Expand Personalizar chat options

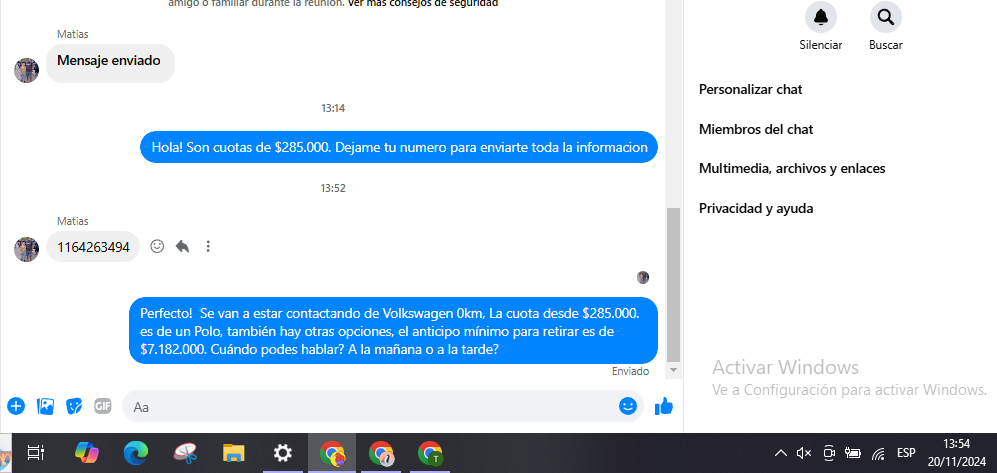(x=750, y=89)
